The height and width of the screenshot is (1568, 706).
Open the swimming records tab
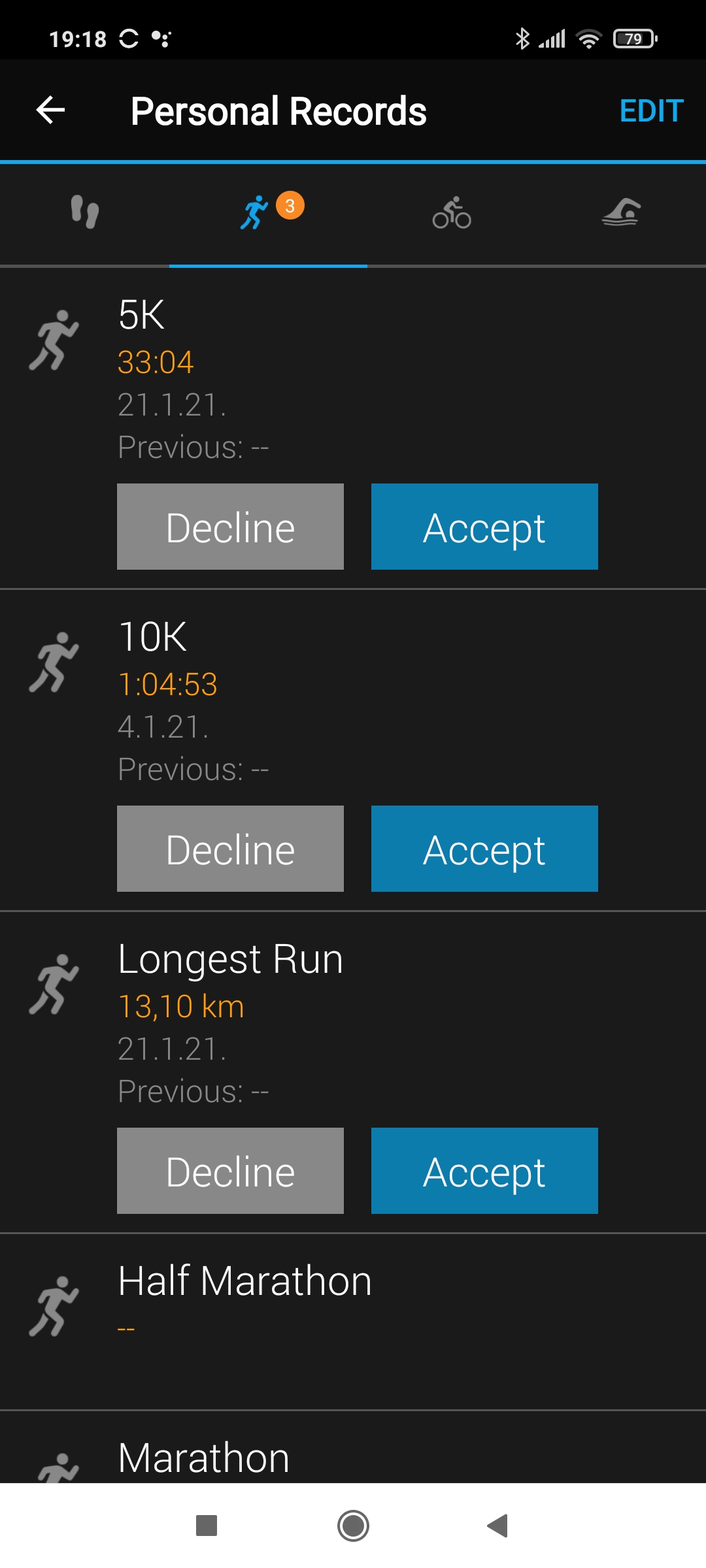tap(621, 212)
